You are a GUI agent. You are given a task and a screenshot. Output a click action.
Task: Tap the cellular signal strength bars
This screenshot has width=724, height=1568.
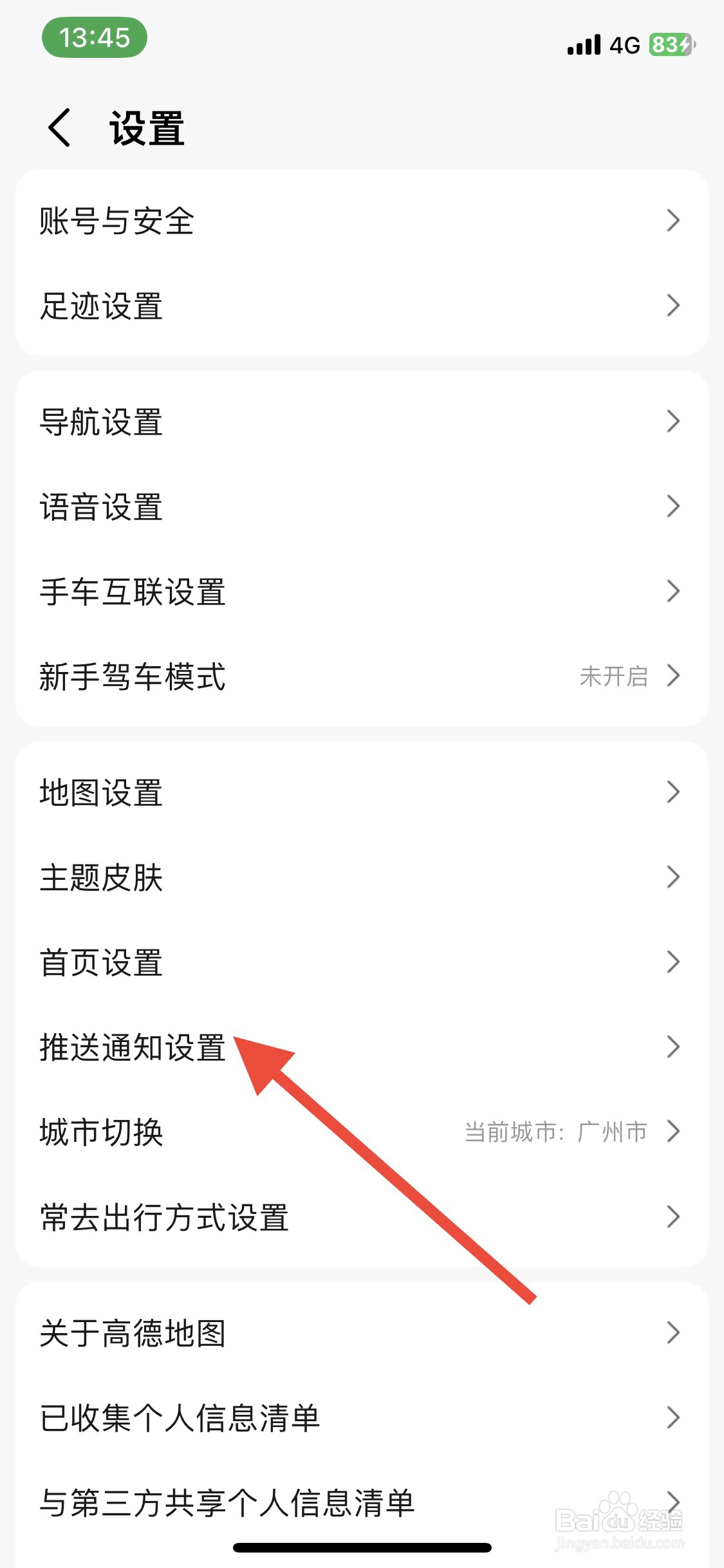pyautogui.click(x=582, y=44)
